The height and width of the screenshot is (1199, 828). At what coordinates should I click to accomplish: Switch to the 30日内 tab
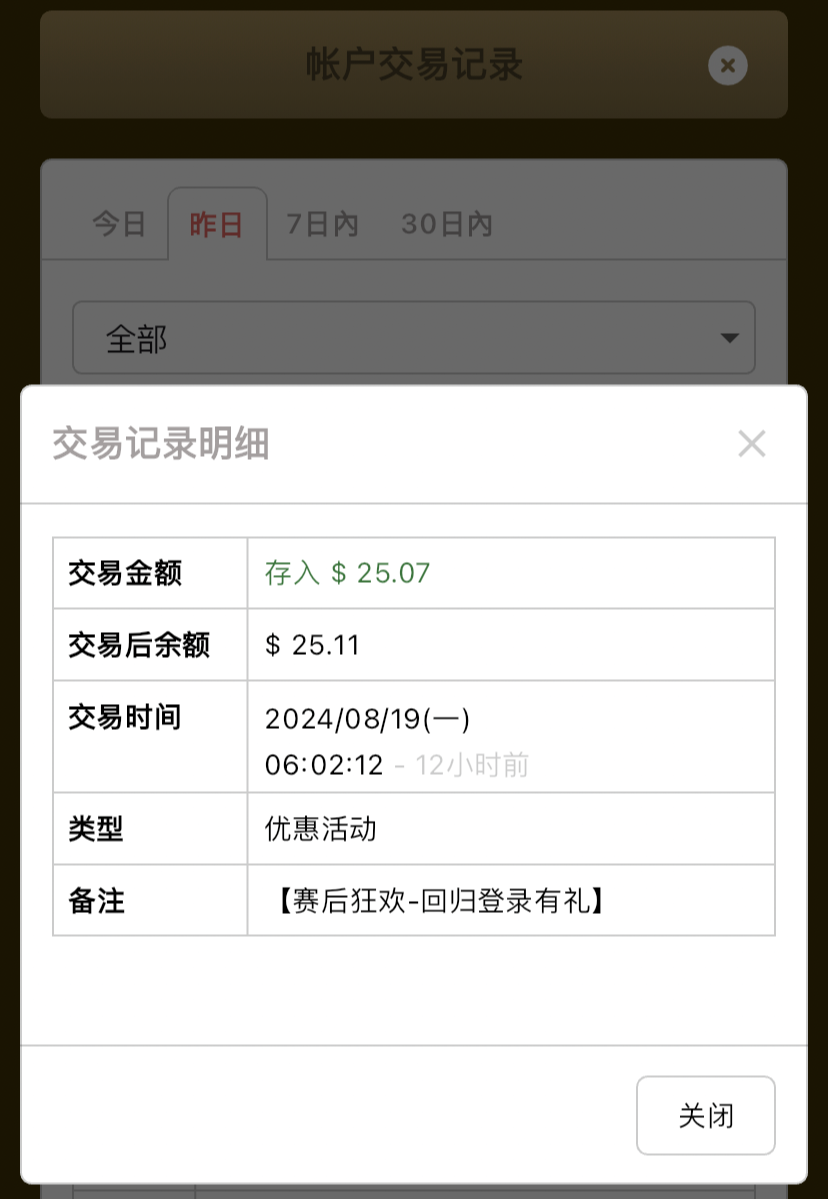click(x=446, y=224)
